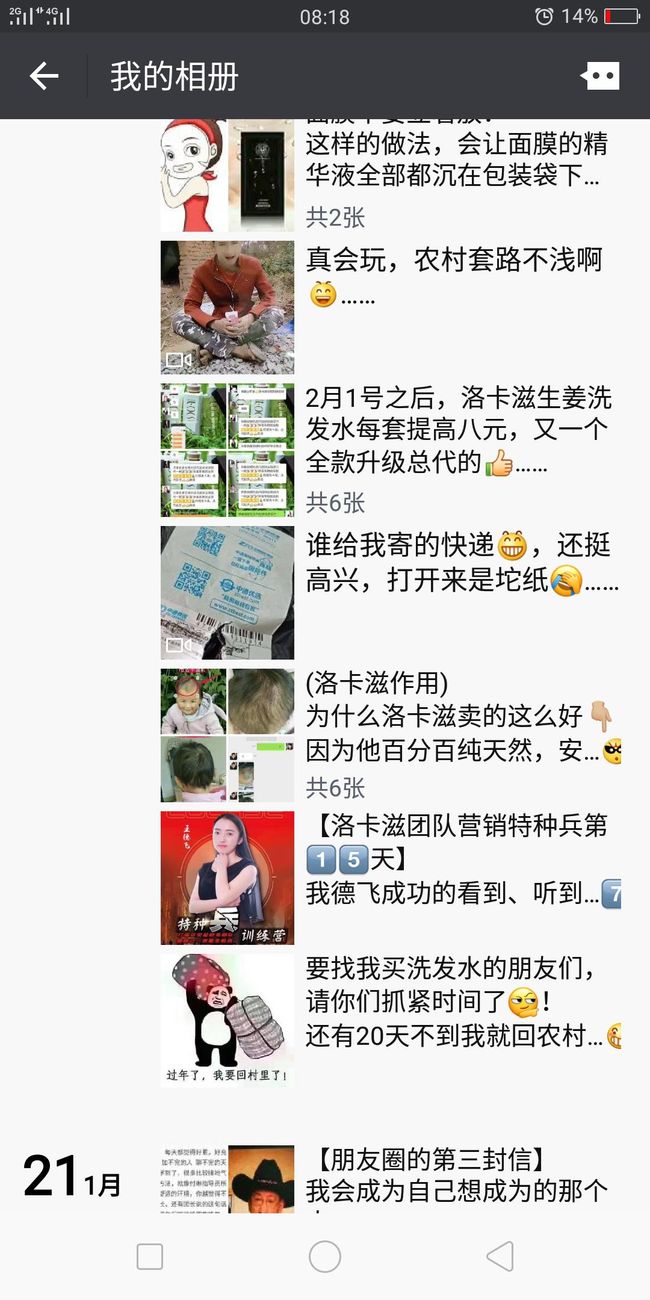Image resolution: width=650 pixels, height=1300 pixels.
Task: Open the face mask post with 2 photos
Action: click(x=391, y=176)
